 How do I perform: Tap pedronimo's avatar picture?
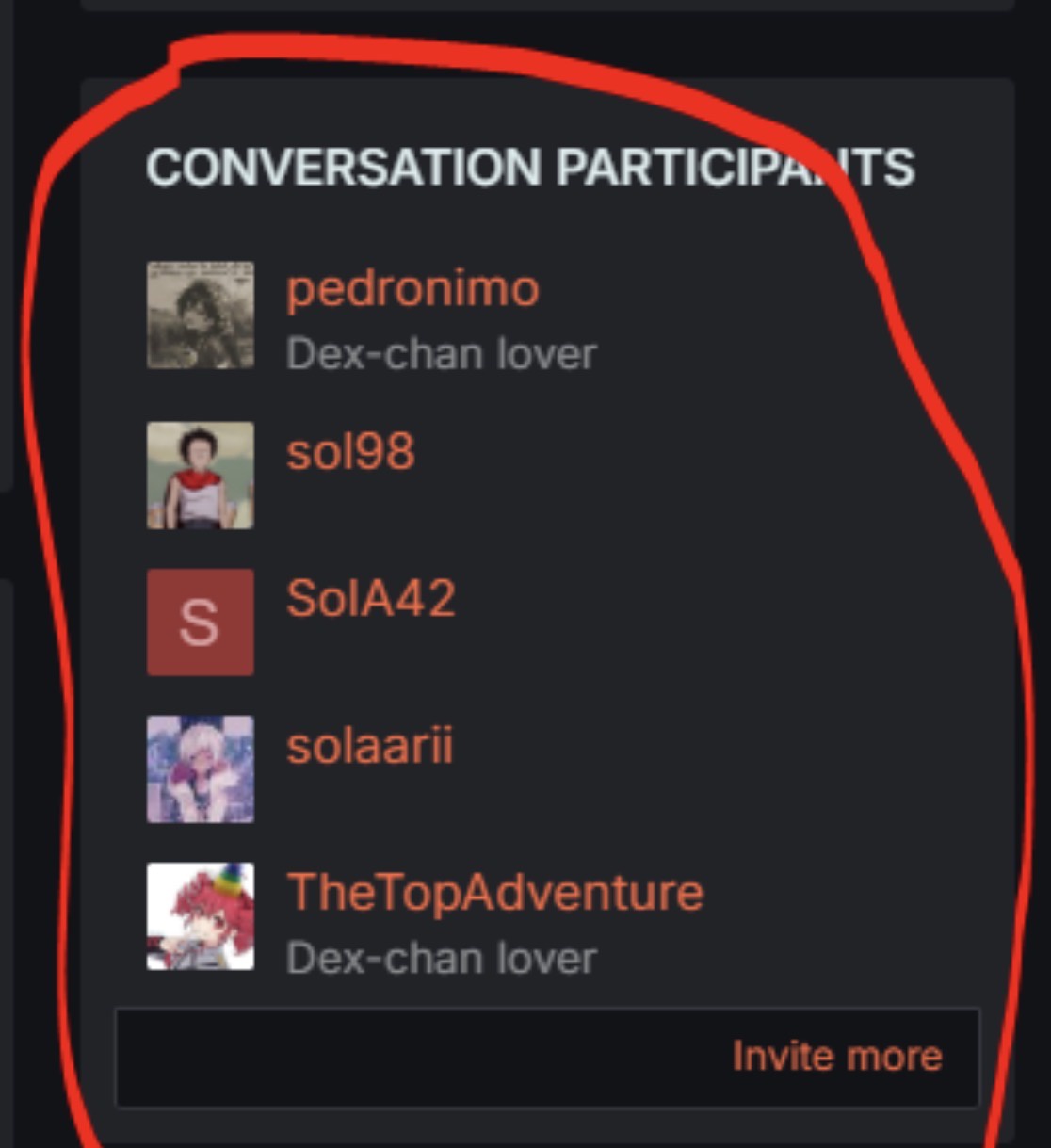201,315
